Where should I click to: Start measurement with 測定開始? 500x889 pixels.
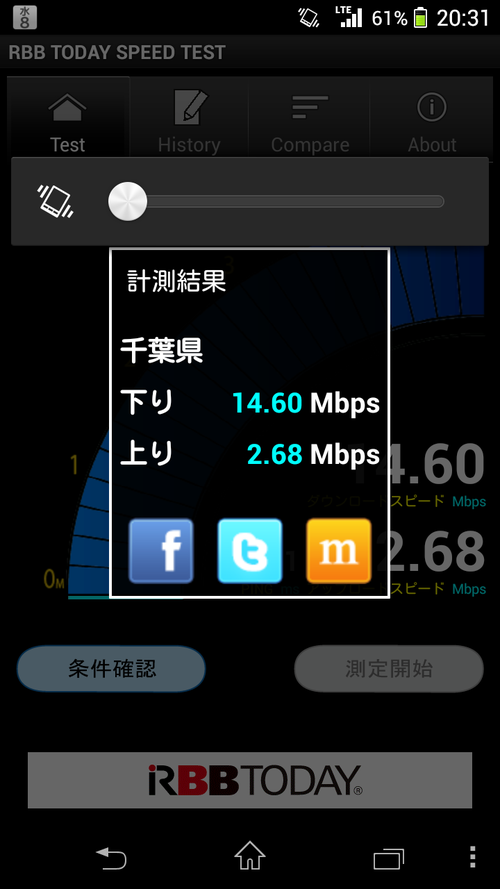click(x=389, y=669)
